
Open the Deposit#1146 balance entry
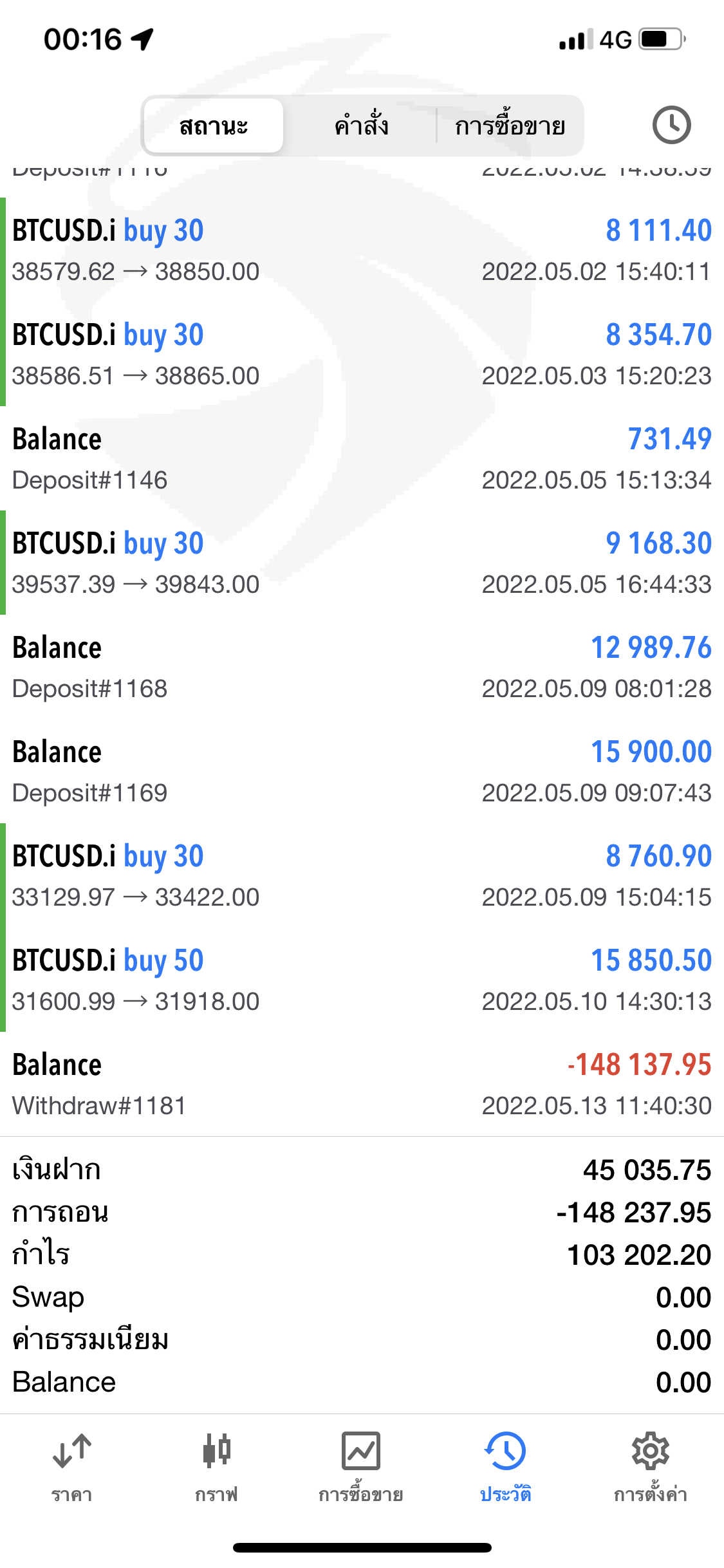(362, 458)
